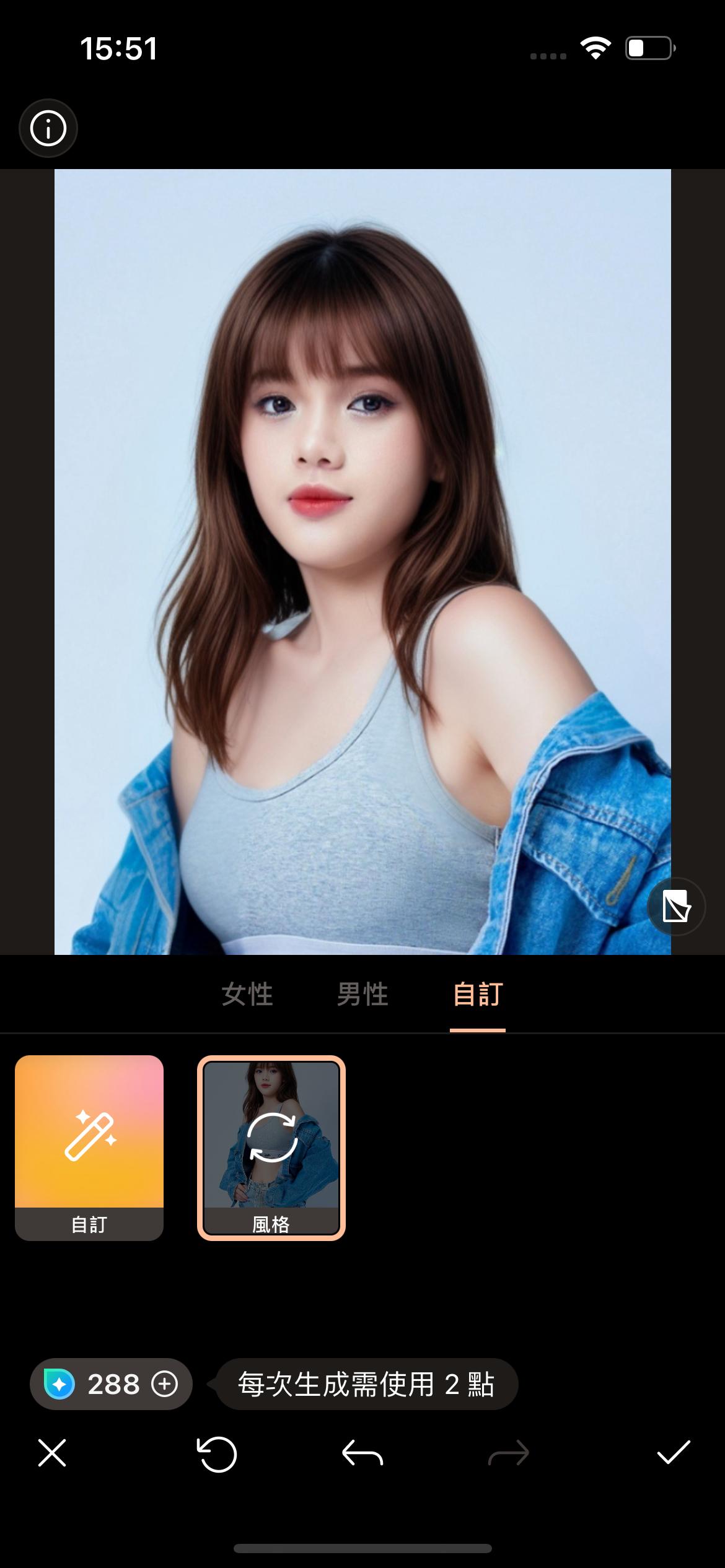The width and height of the screenshot is (725, 1568).
Task: Confirm edits with the checkmark
Action: click(674, 1453)
